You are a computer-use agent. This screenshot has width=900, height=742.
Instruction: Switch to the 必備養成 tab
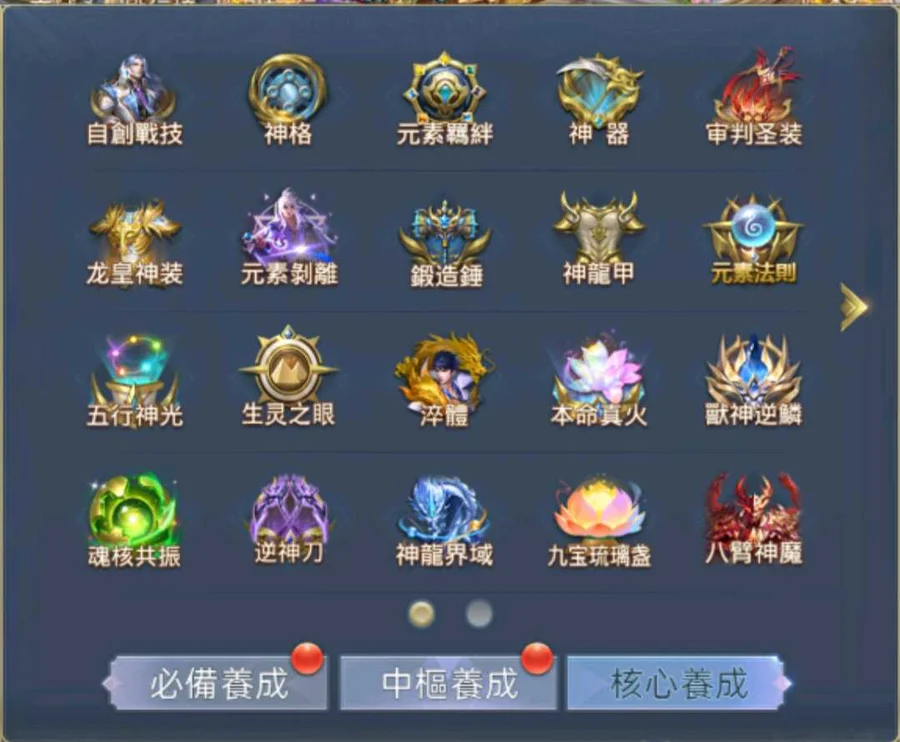tap(219, 684)
